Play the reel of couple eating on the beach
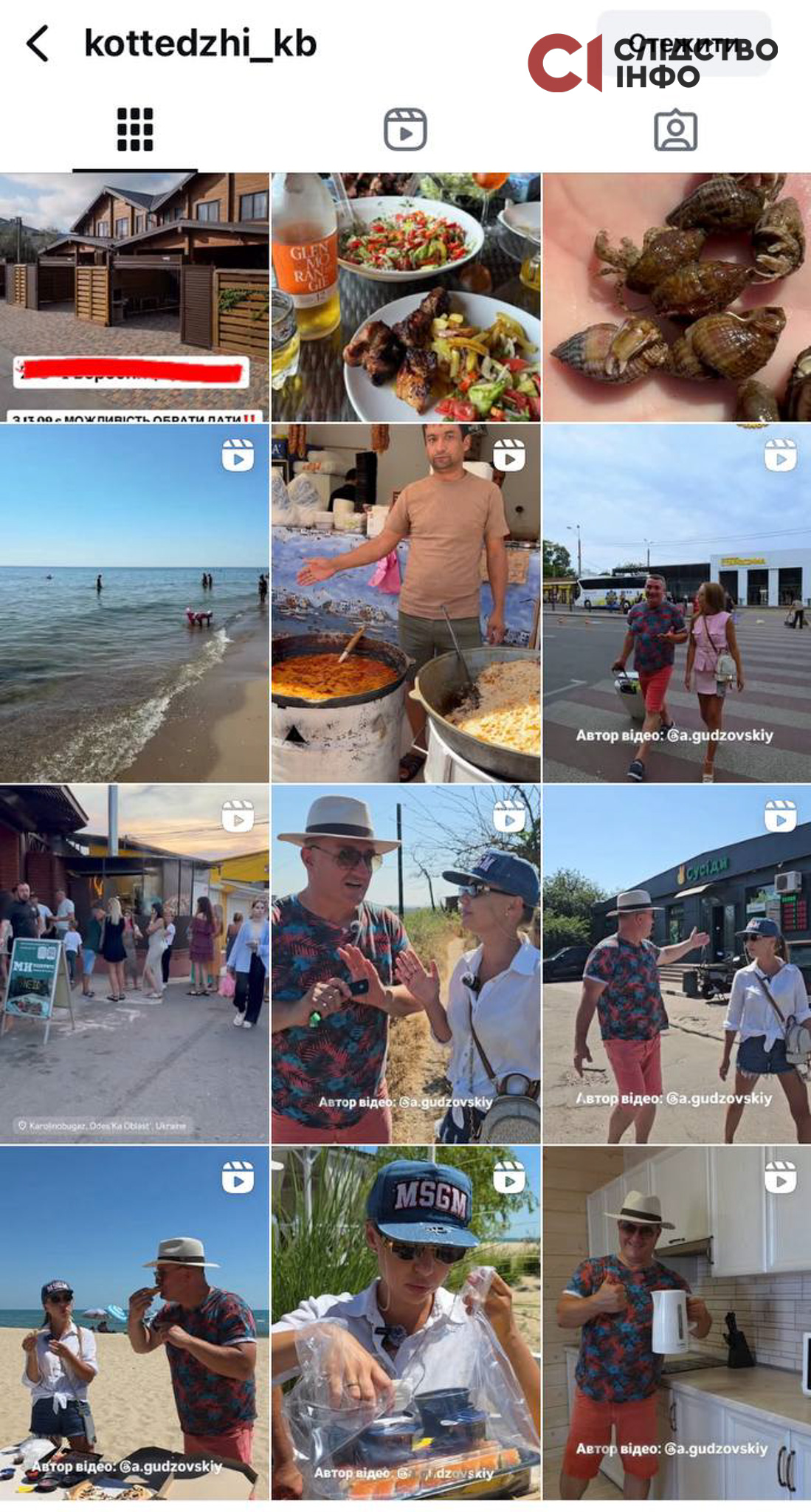Image resolution: width=811 pixels, height=1512 pixels. (134, 1322)
